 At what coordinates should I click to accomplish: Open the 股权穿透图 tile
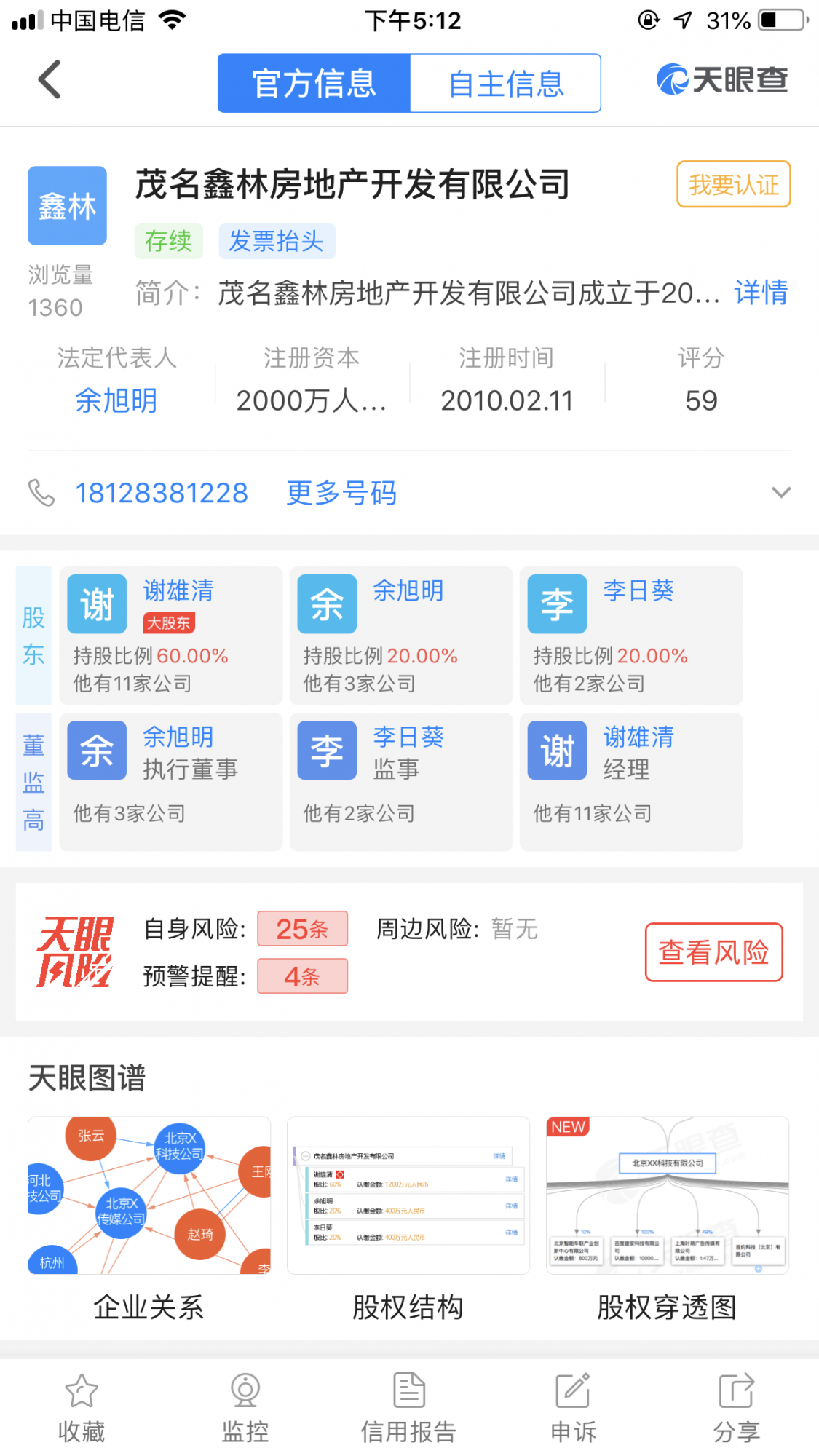667,1196
